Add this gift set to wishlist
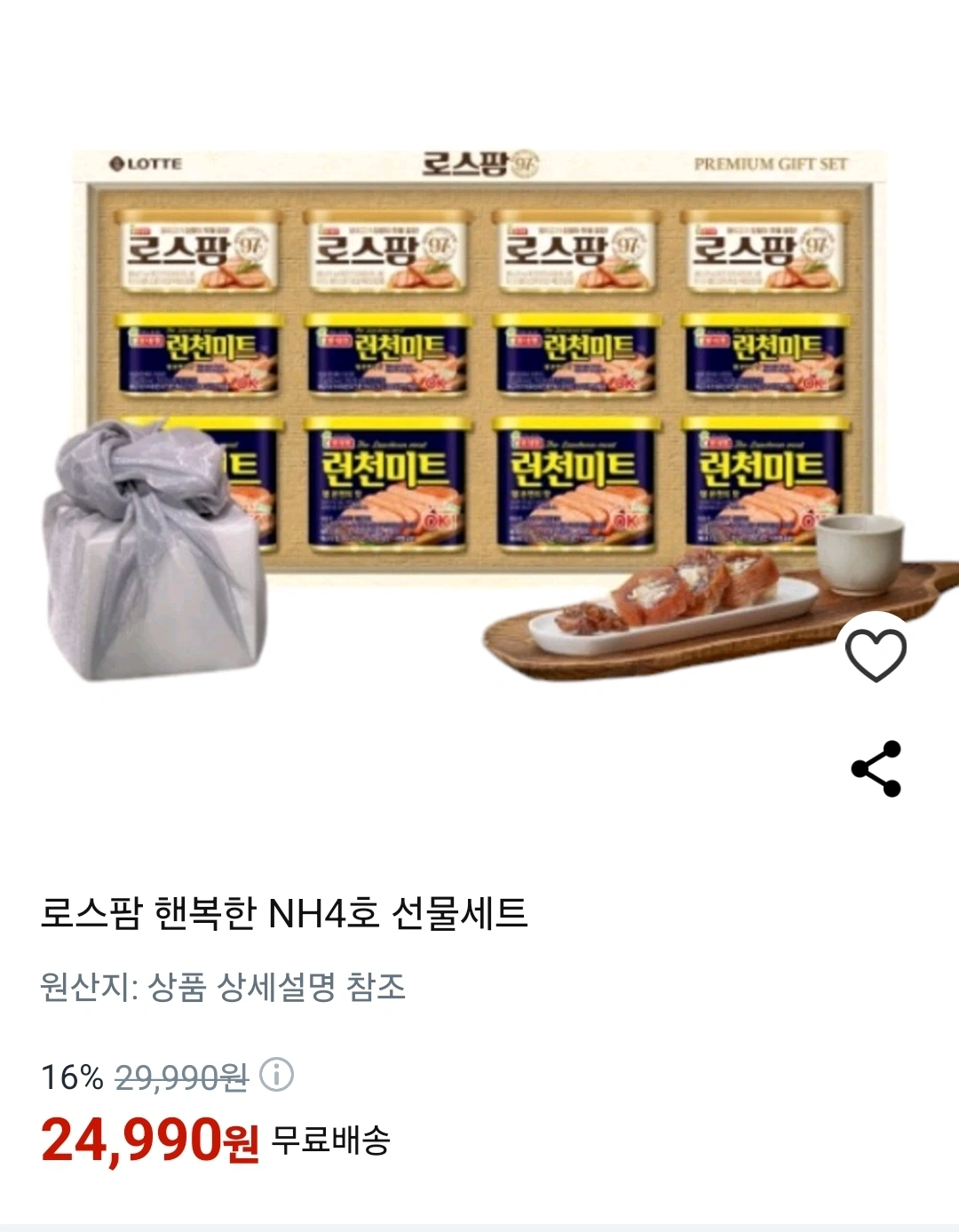Image resolution: width=959 pixels, height=1232 pixels. coord(876,655)
